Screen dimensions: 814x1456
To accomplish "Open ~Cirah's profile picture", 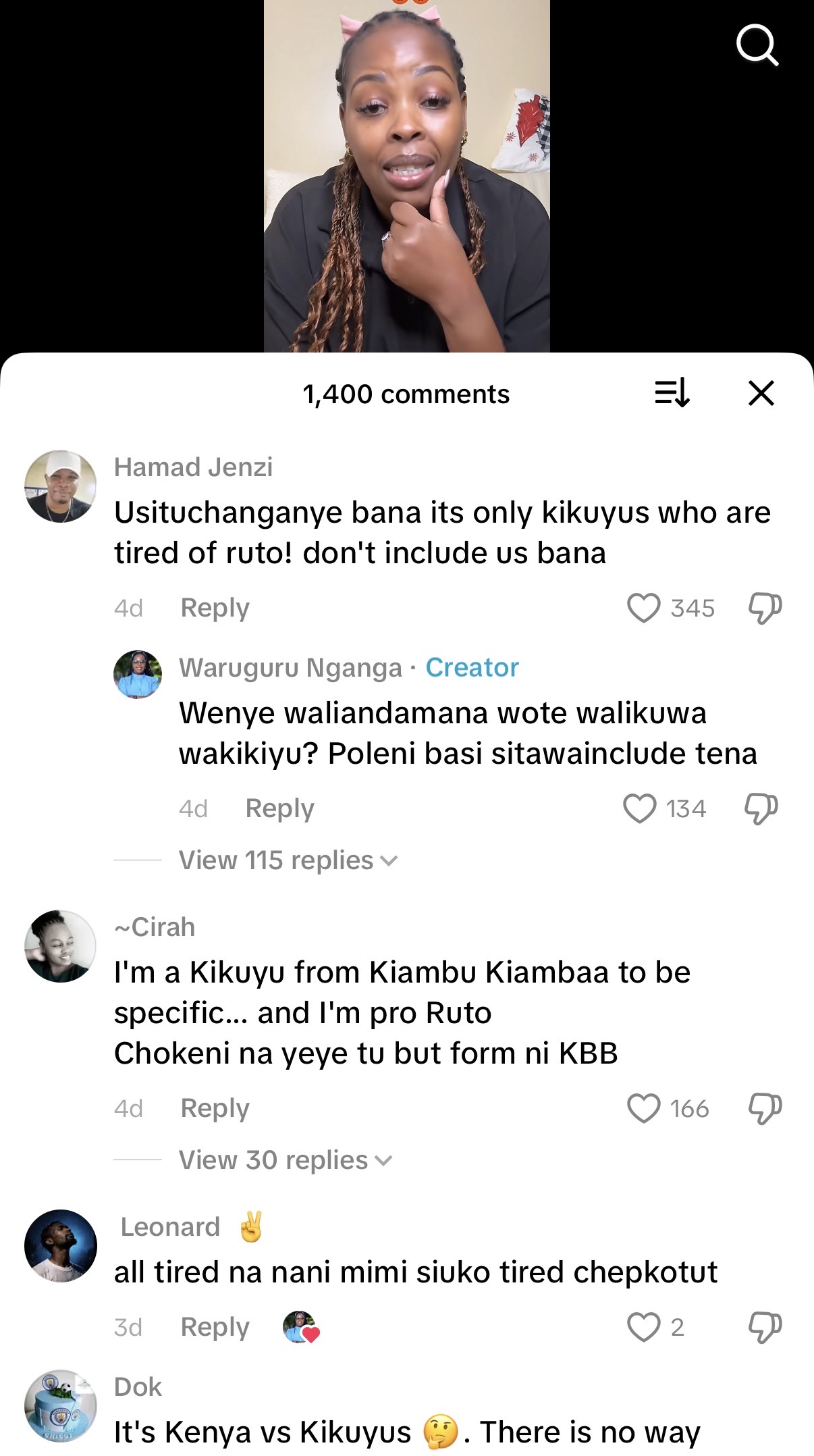I will click(x=61, y=946).
